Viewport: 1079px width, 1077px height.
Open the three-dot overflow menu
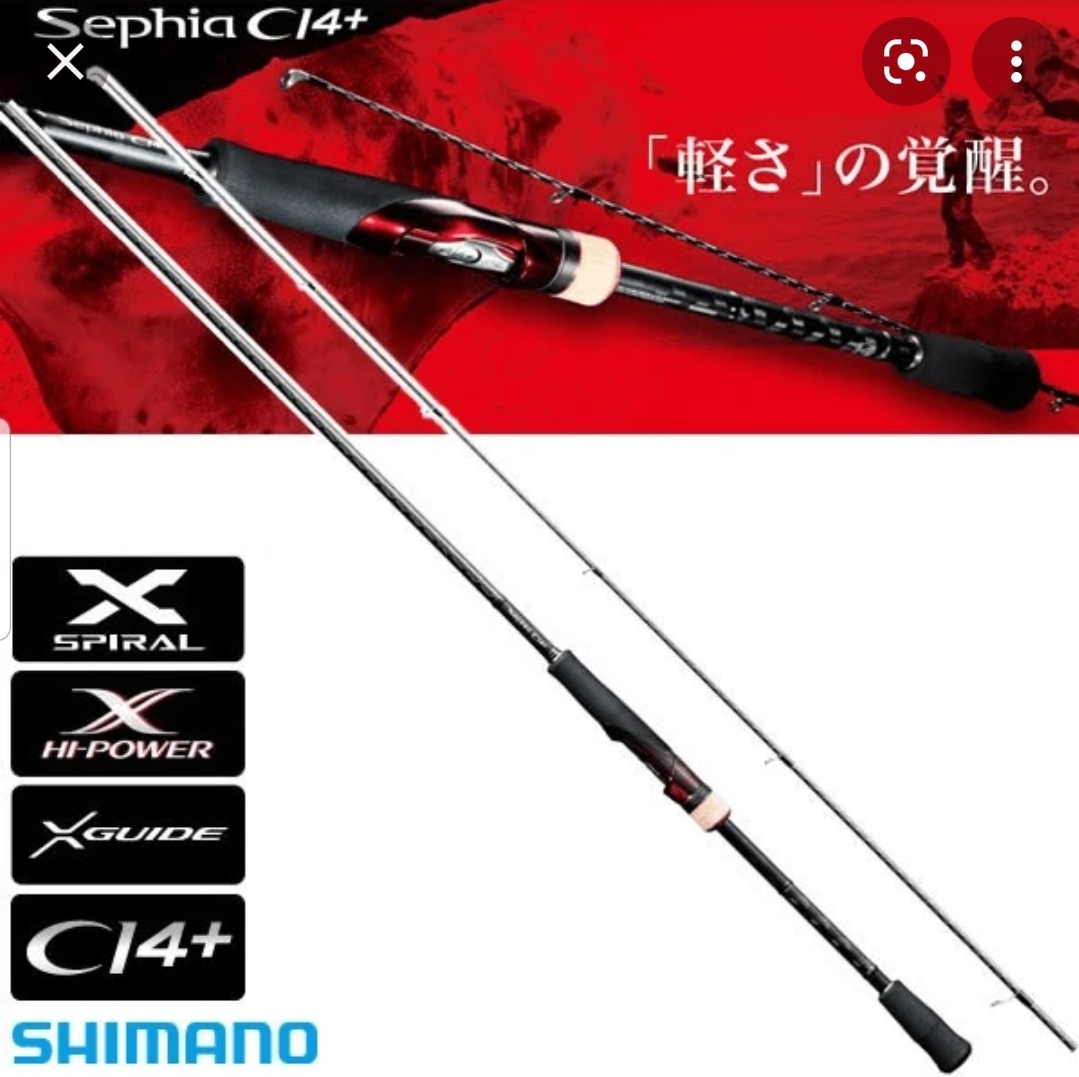pos(1016,64)
